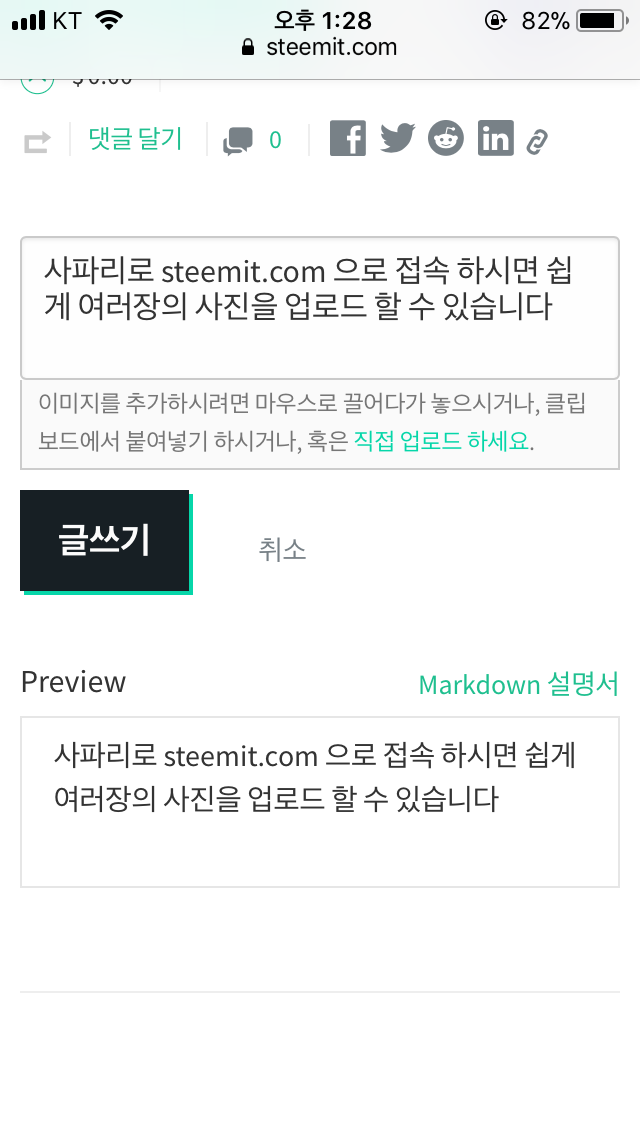Share the post on Reddit
Screen dimensions: 640x1136
click(446, 138)
